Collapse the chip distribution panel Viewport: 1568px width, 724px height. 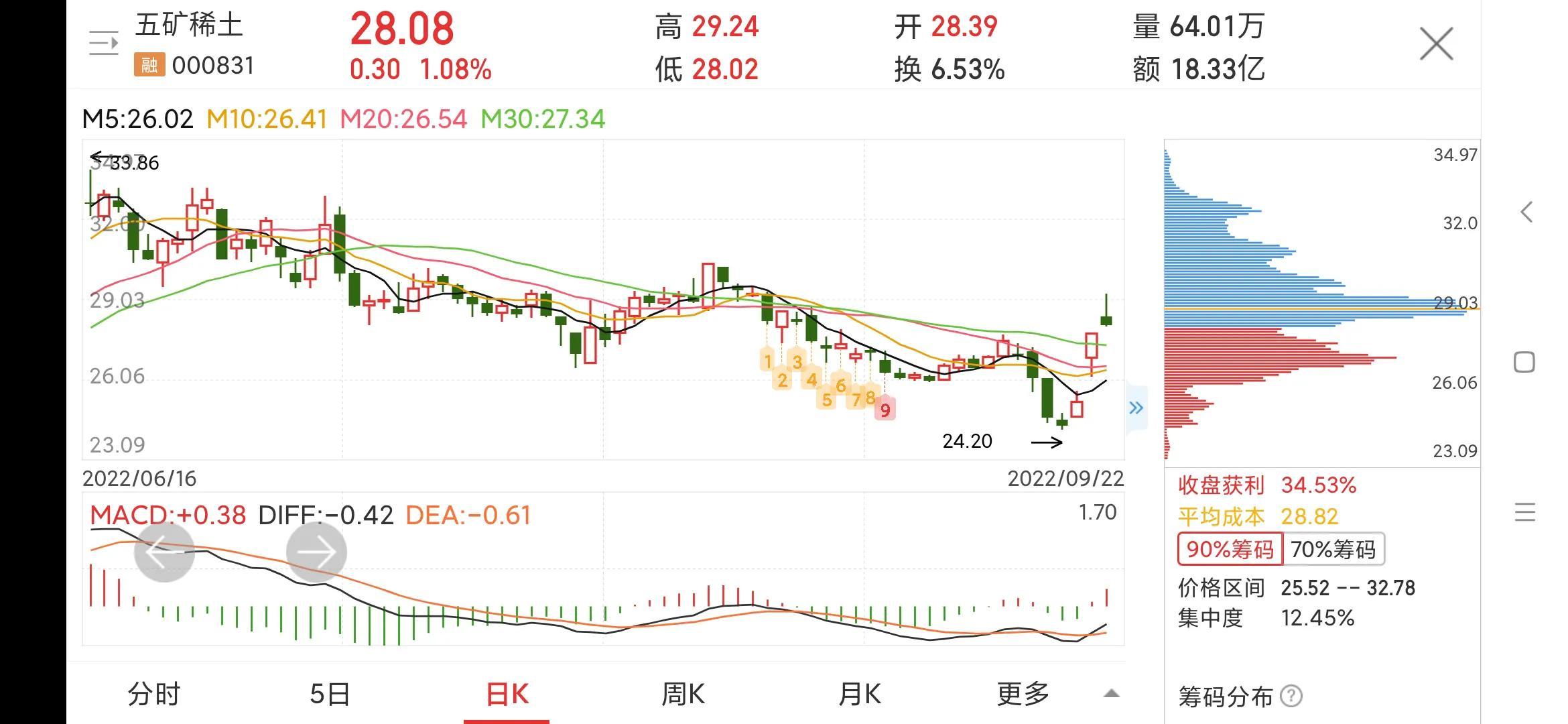1136,408
